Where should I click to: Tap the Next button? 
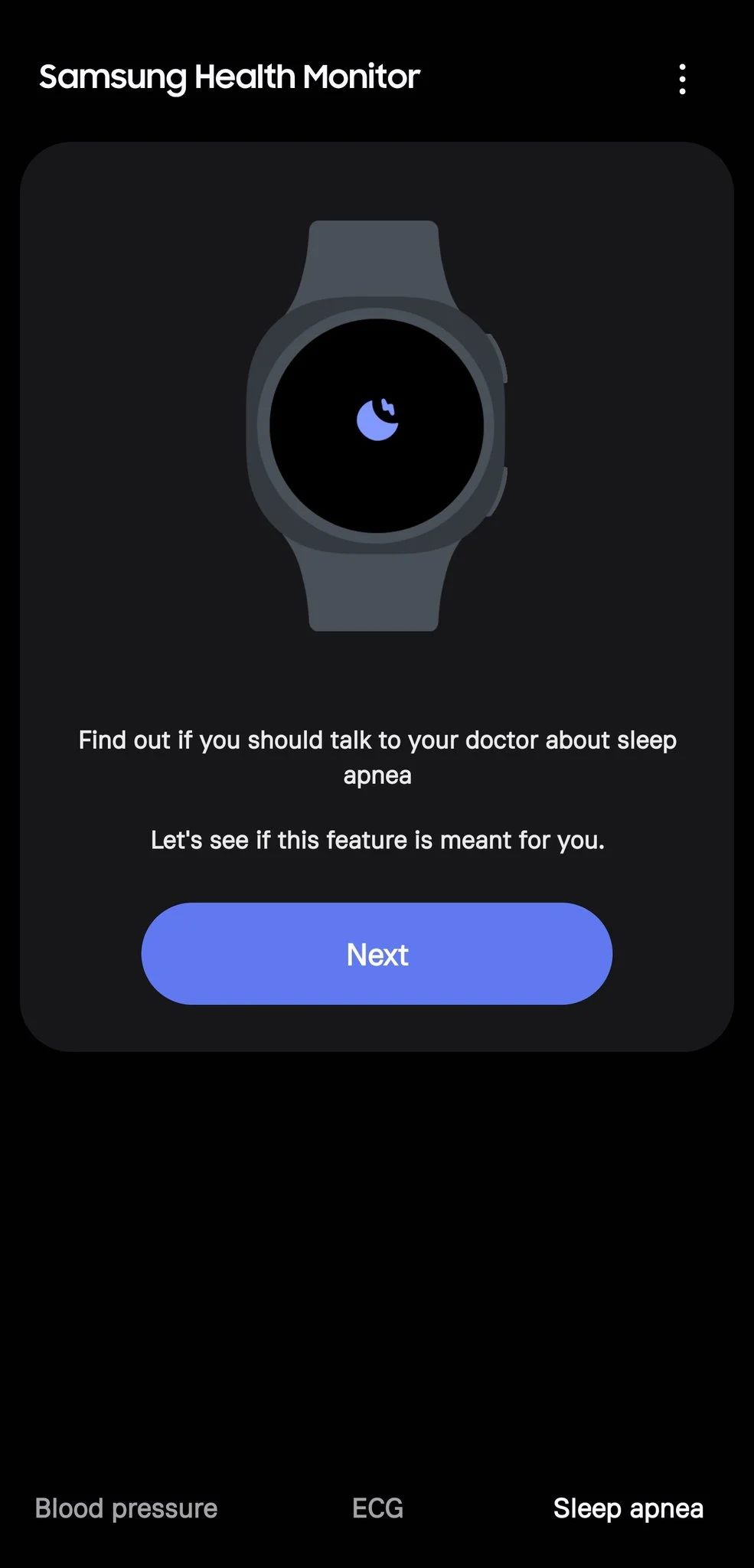click(x=377, y=953)
